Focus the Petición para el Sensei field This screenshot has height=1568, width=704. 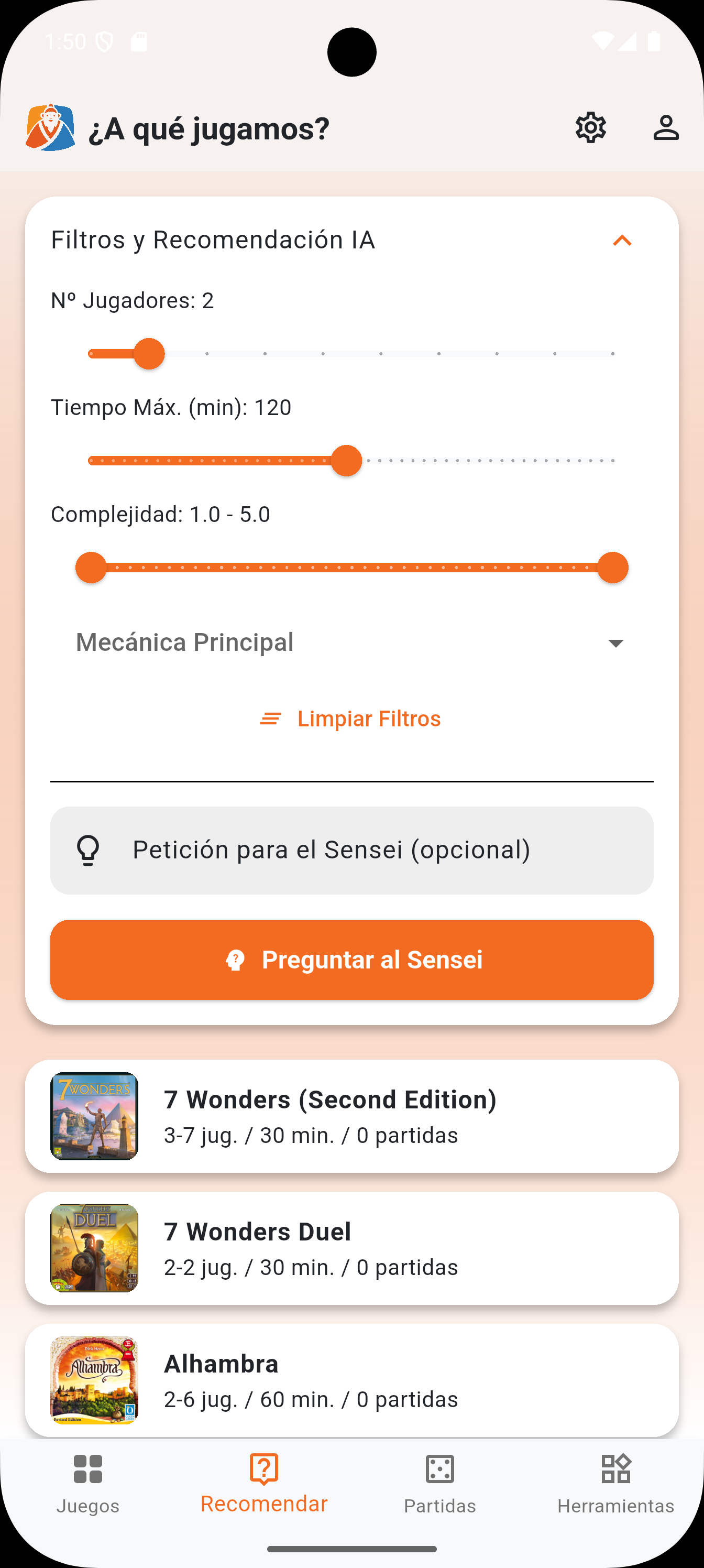pos(351,851)
